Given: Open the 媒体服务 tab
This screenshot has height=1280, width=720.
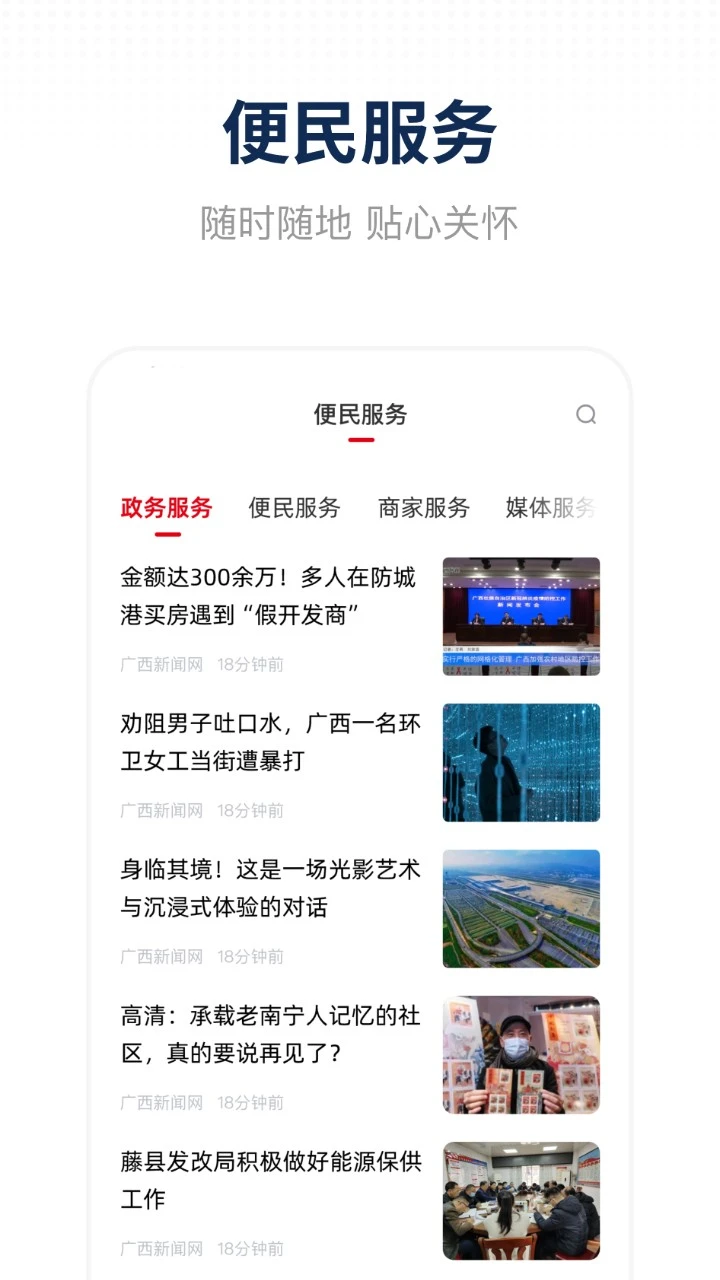Looking at the screenshot, I should [553, 508].
